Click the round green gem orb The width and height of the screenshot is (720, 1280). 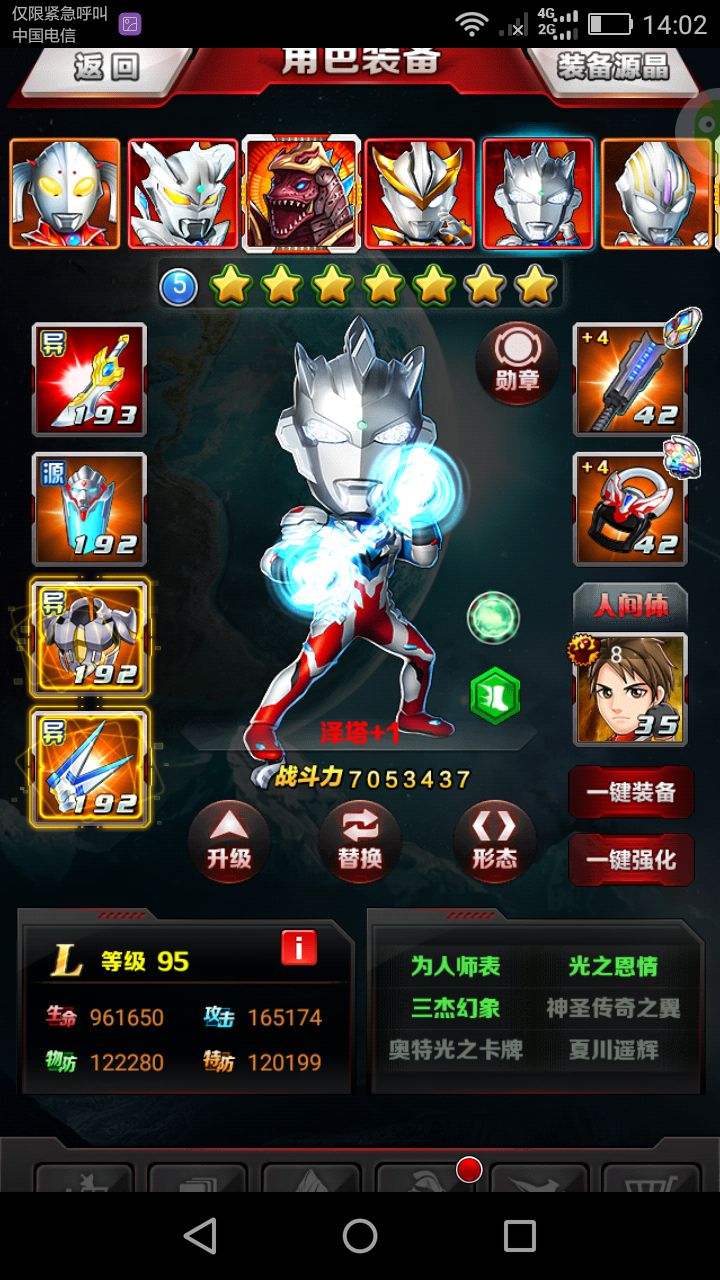pyautogui.click(x=493, y=617)
